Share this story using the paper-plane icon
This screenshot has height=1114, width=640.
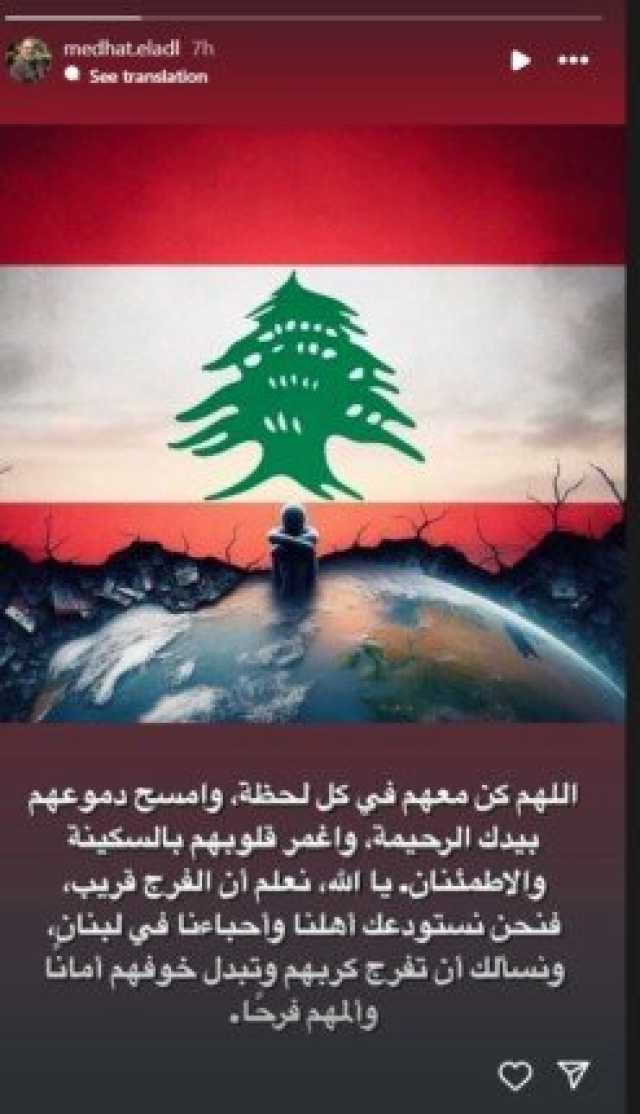pos(573,1075)
